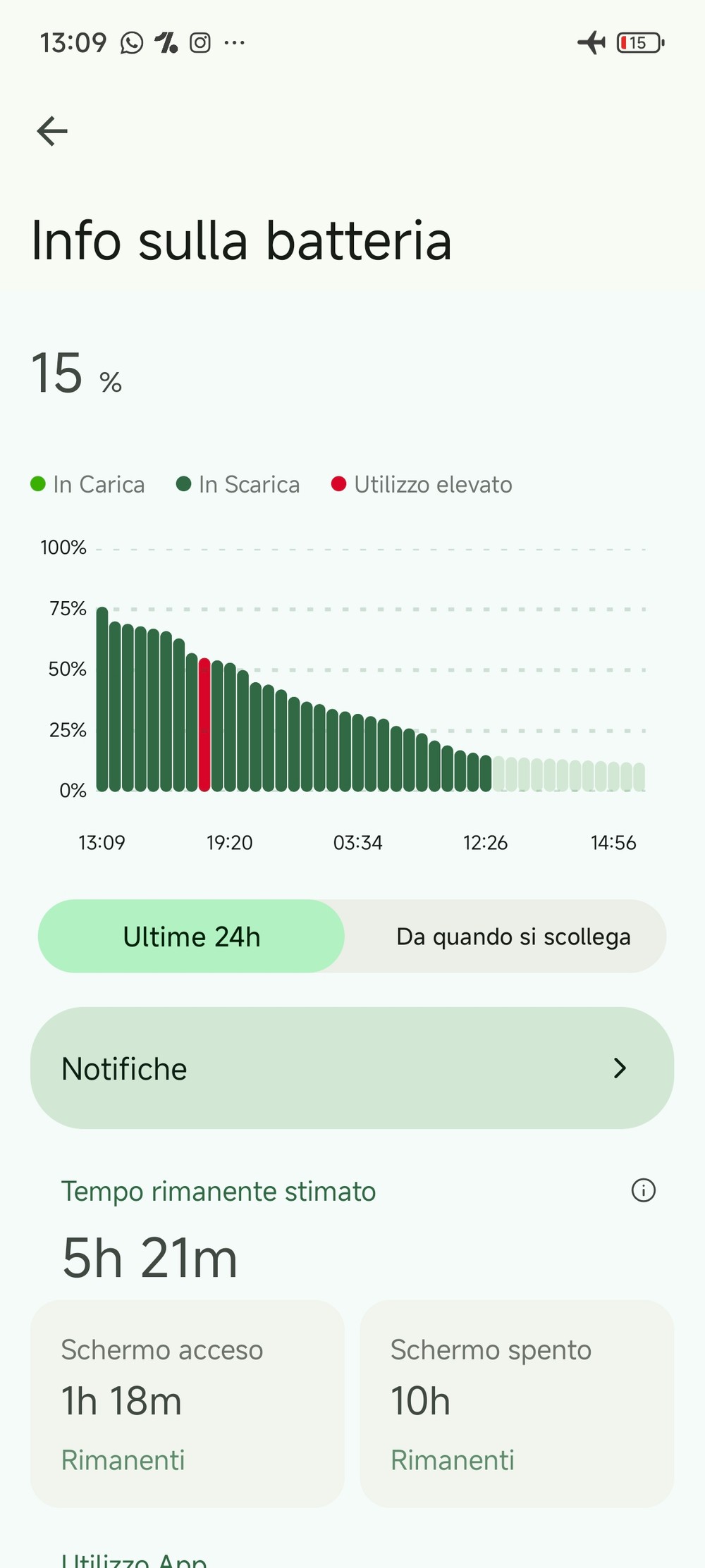
Task: Open info icon beside Tempo rimanente stimato
Action: [643, 1190]
